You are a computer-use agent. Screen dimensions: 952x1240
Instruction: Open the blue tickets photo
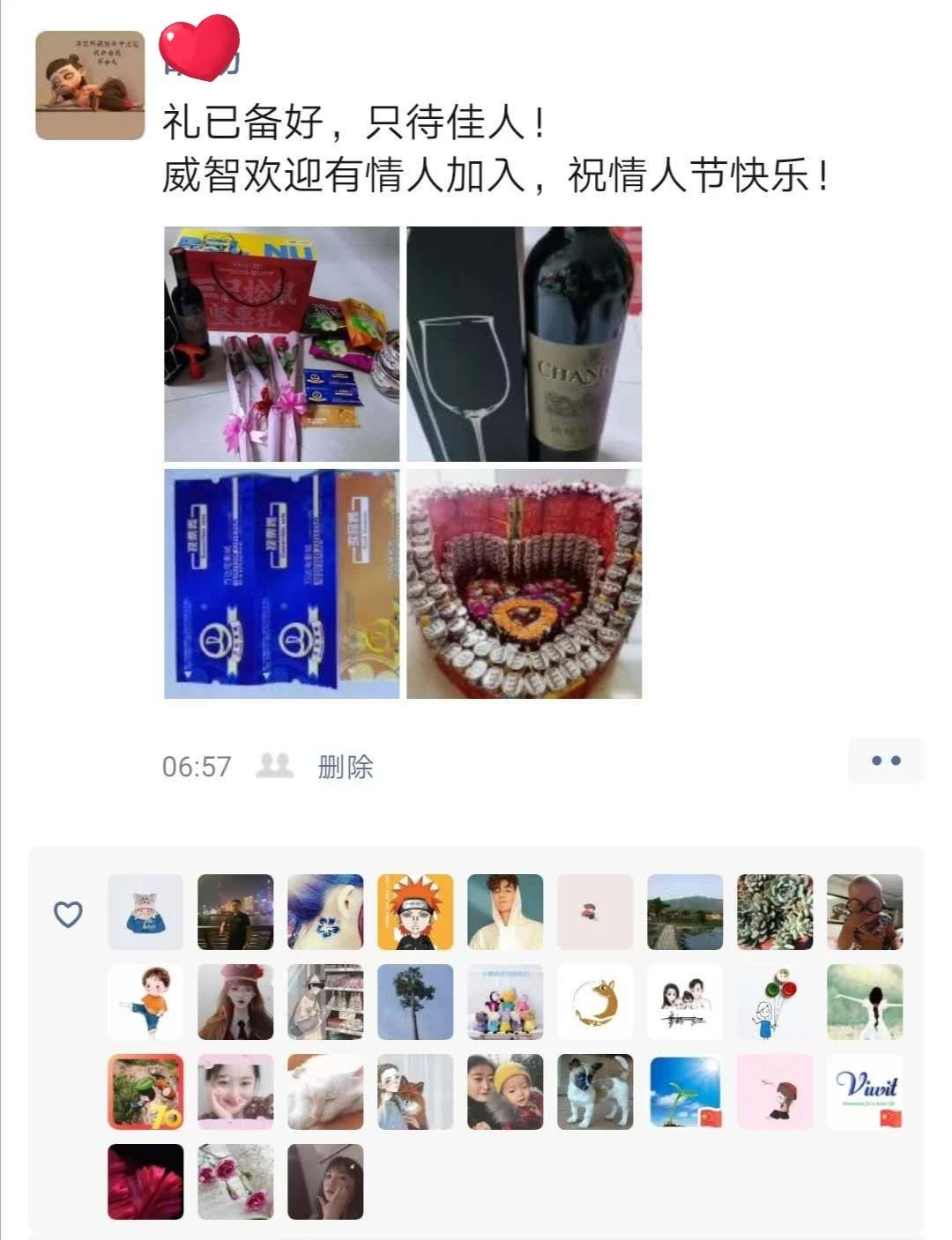pyautogui.click(x=281, y=583)
